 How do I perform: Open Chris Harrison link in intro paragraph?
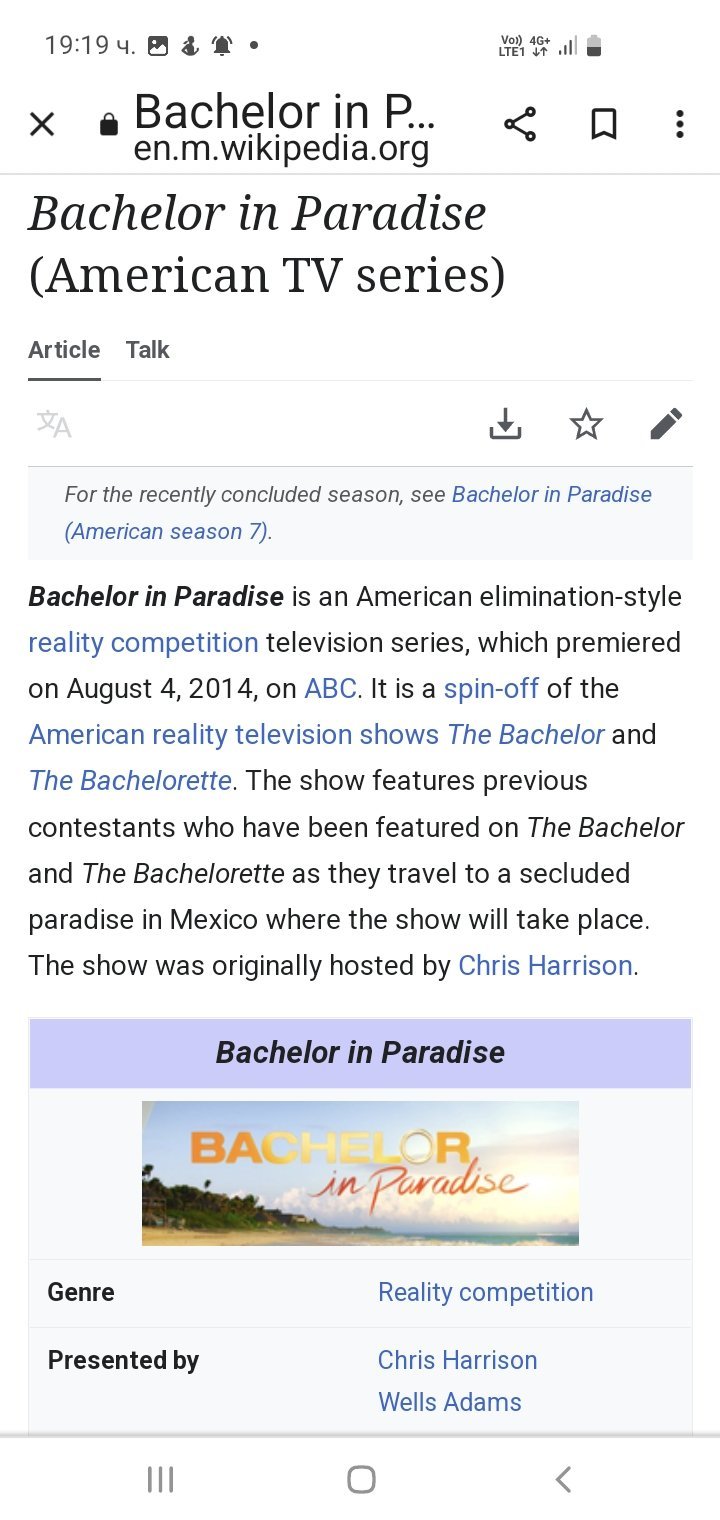point(545,965)
